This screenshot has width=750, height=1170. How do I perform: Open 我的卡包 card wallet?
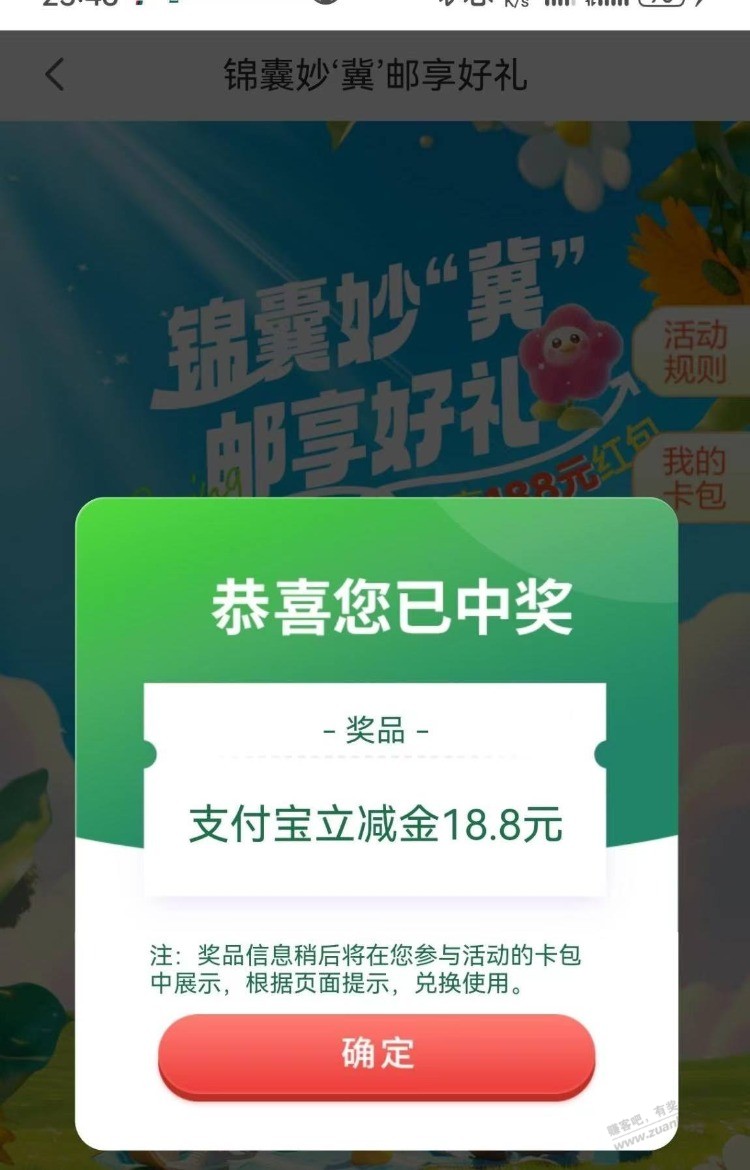tap(695, 477)
